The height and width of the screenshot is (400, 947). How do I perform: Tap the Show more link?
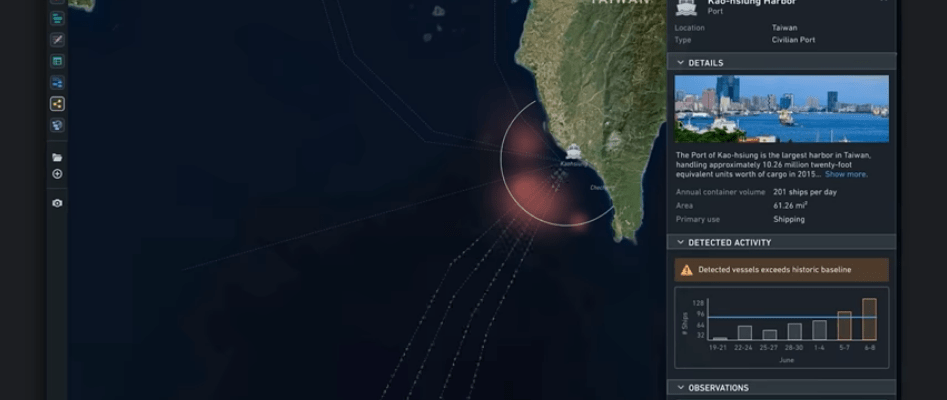[x=846, y=174]
